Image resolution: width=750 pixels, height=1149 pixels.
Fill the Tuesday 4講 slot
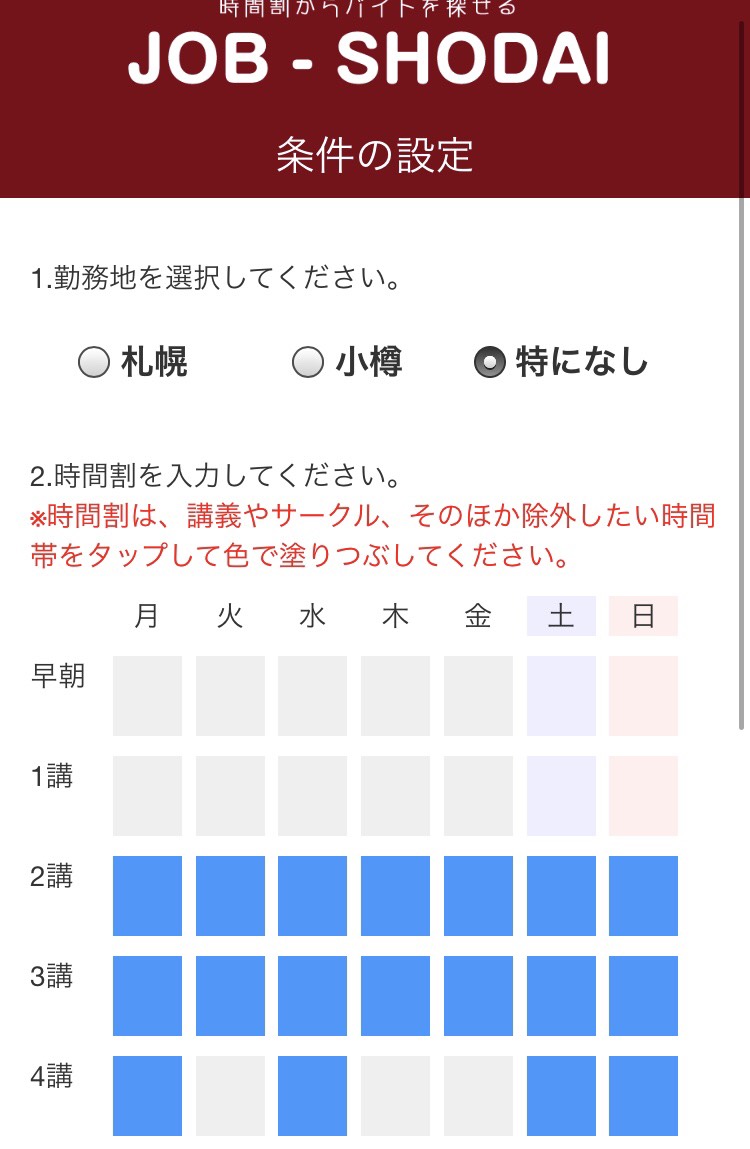[x=230, y=1096]
